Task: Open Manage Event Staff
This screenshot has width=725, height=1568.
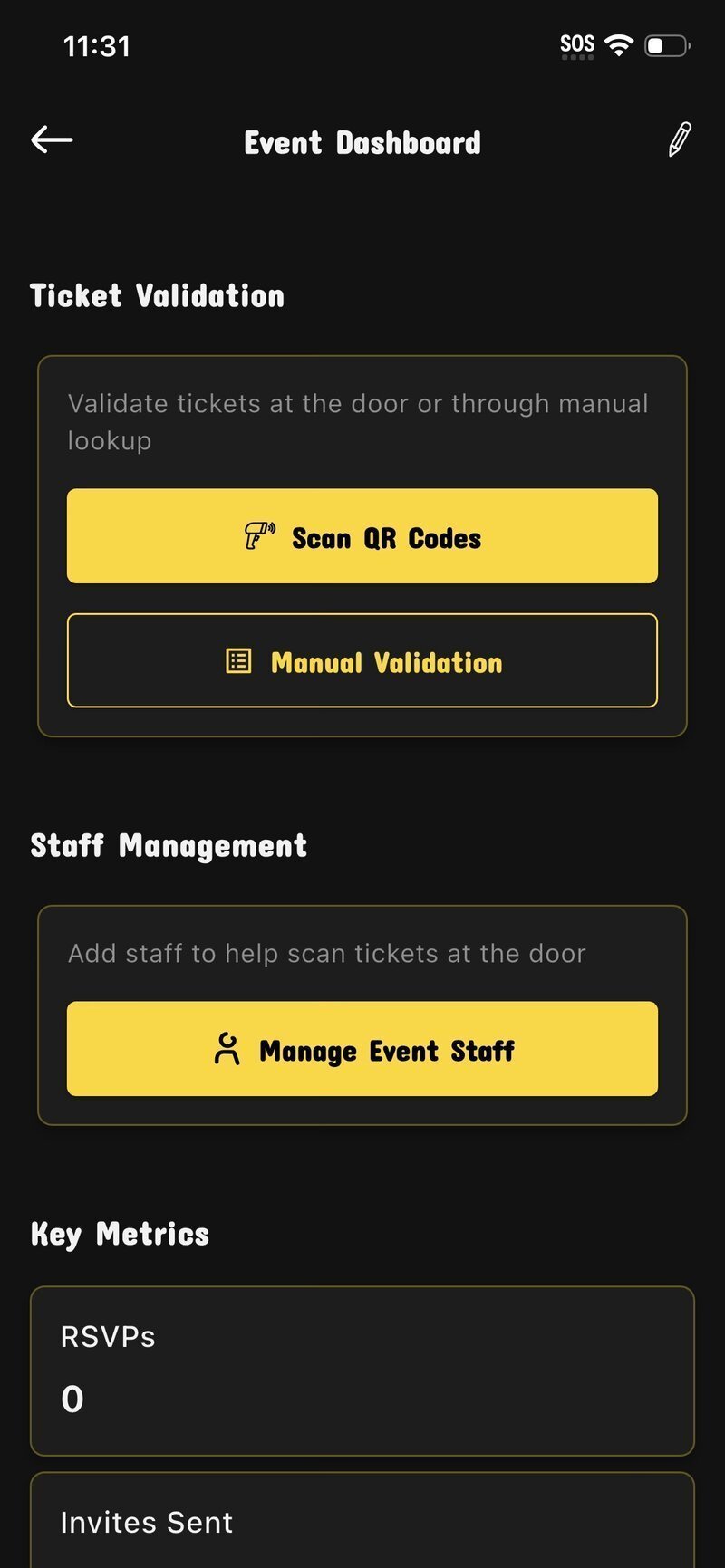Action: click(x=362, y=1049)
